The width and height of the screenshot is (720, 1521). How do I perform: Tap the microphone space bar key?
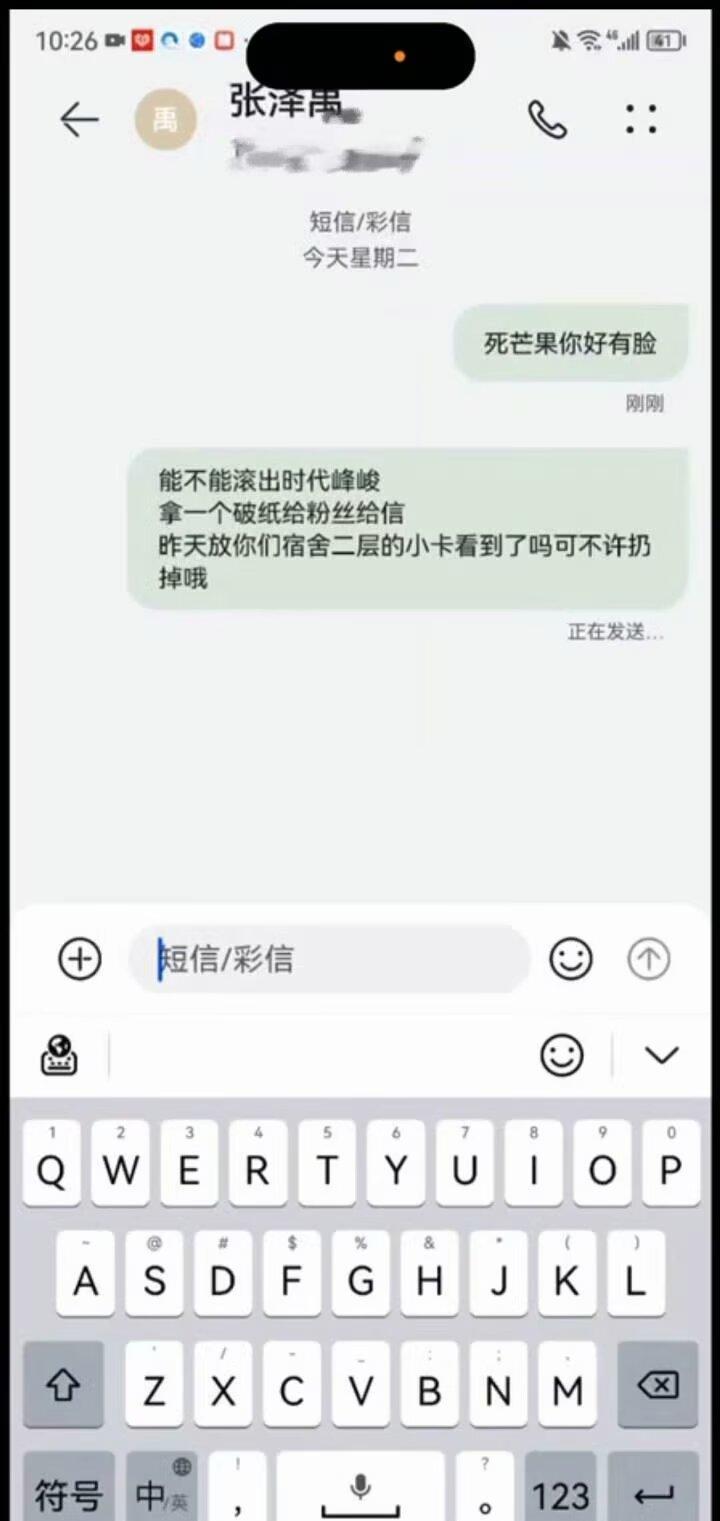pyautogui.click(x=360, y=1488)
